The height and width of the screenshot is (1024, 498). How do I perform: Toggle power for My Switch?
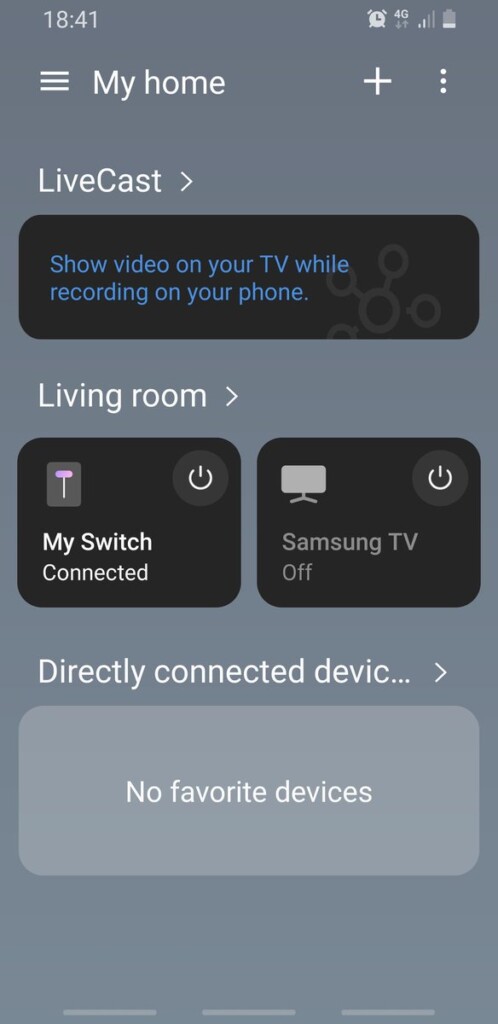tap(200, 479)
